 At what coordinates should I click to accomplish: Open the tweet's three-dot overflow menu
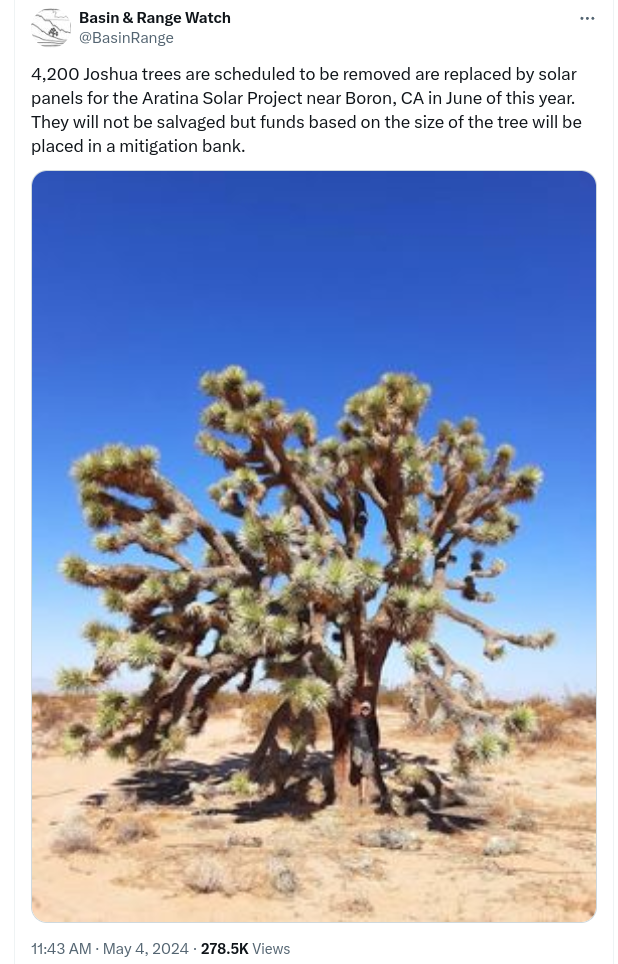[x=587, y=19]
